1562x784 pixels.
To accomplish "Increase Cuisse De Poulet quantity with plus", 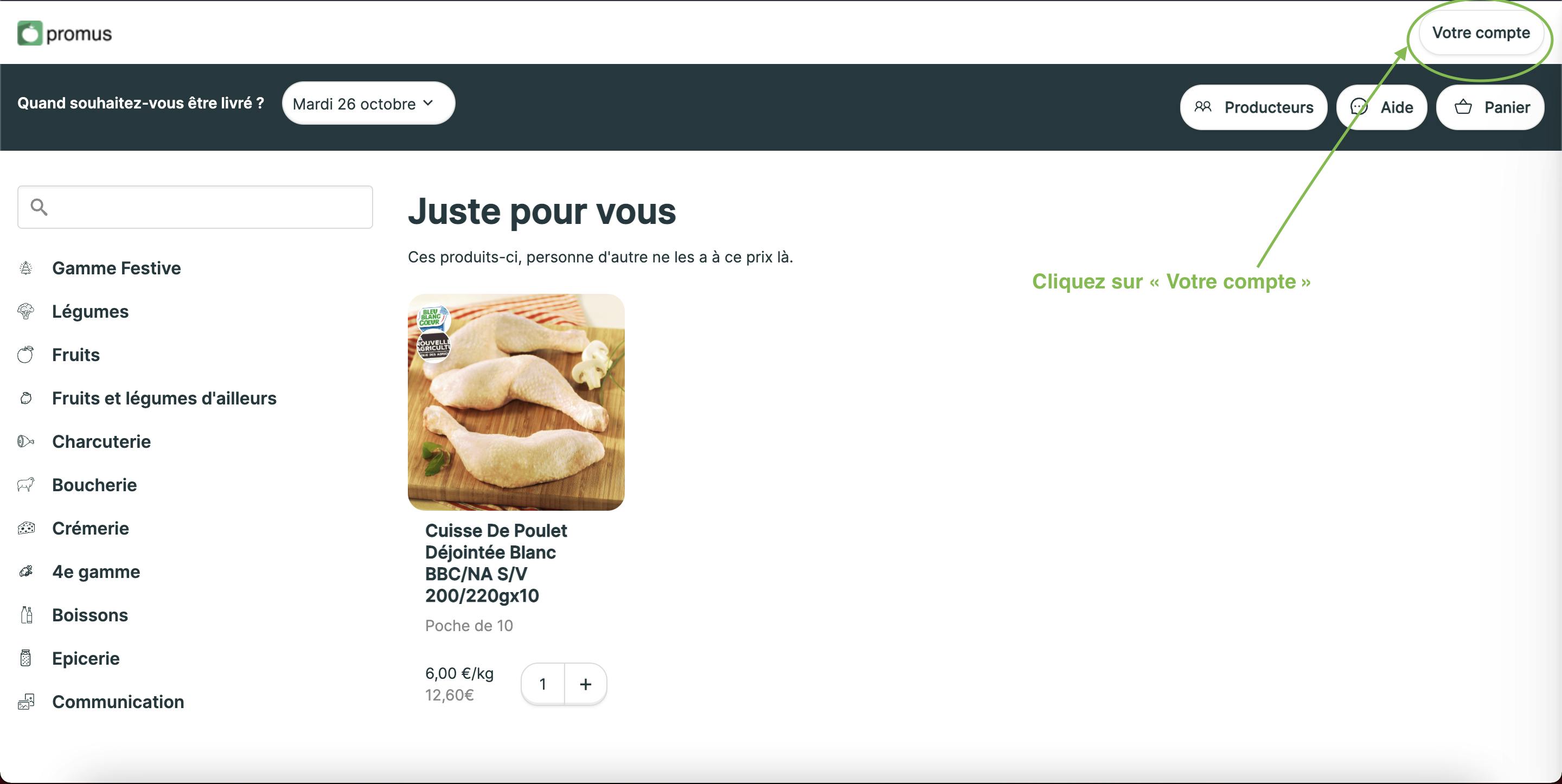I will click(x=585, y=684).
